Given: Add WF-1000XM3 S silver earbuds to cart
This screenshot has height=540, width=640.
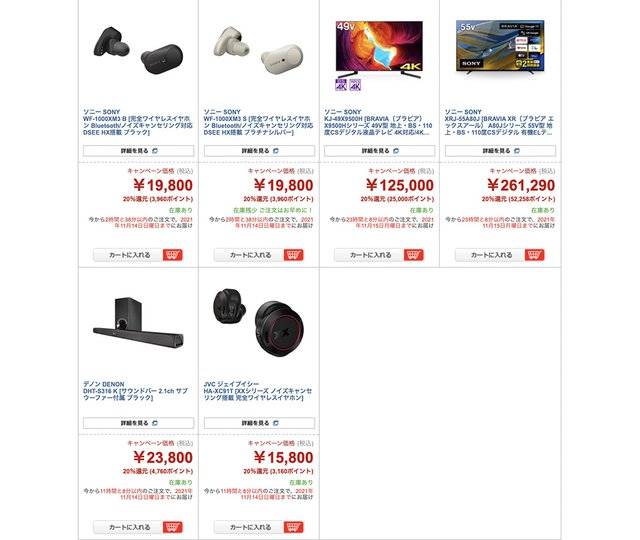Looking at the screenshot, I should click(x=258, y=255).
